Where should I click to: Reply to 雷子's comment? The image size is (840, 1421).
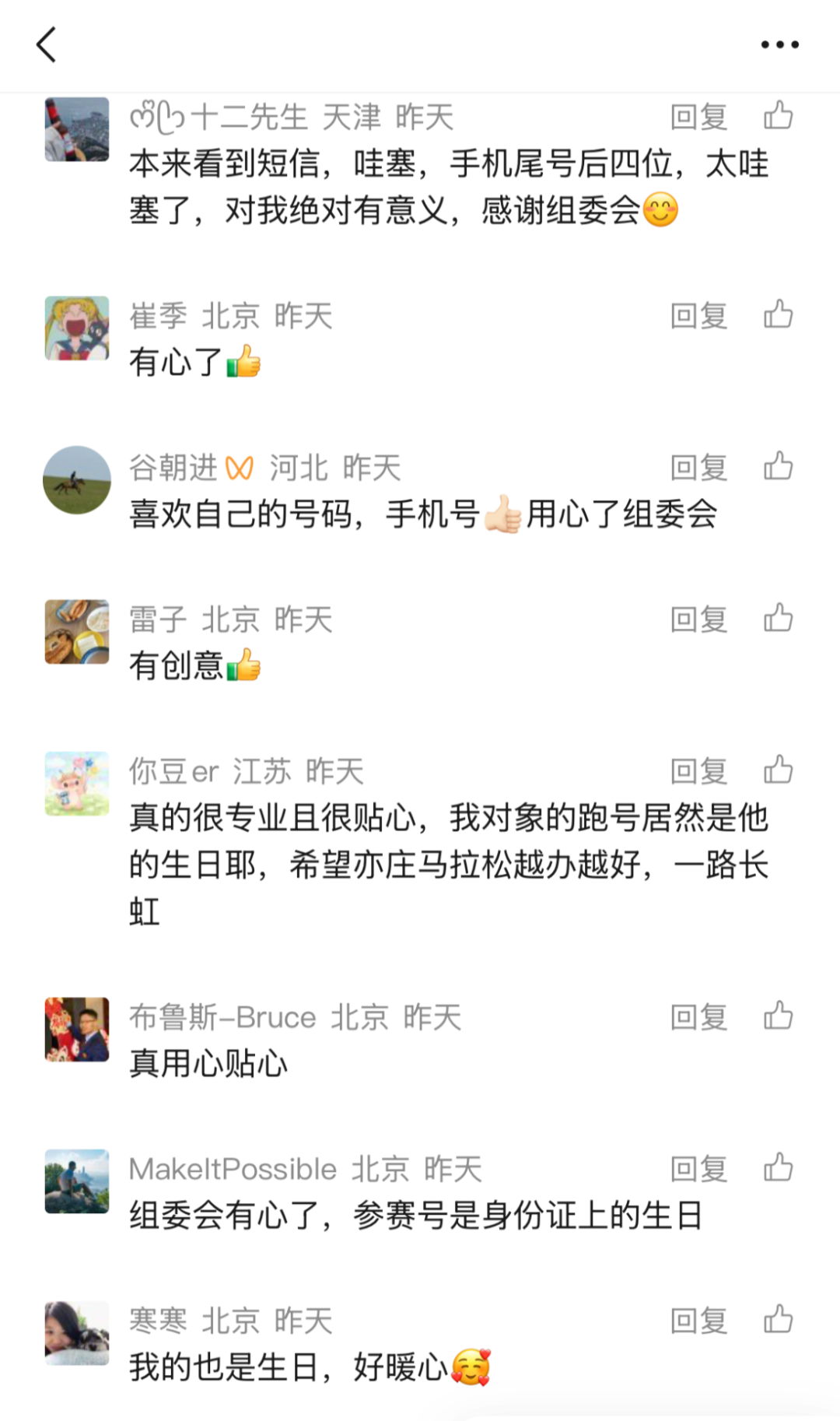click(x=698, y=619)
